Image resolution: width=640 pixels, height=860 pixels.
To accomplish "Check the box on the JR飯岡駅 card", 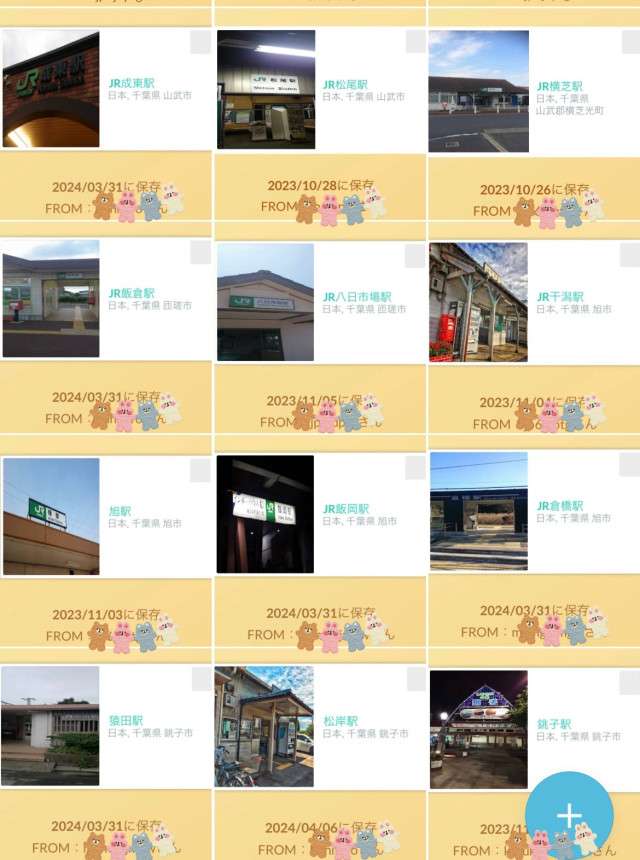I will (415, 468).
